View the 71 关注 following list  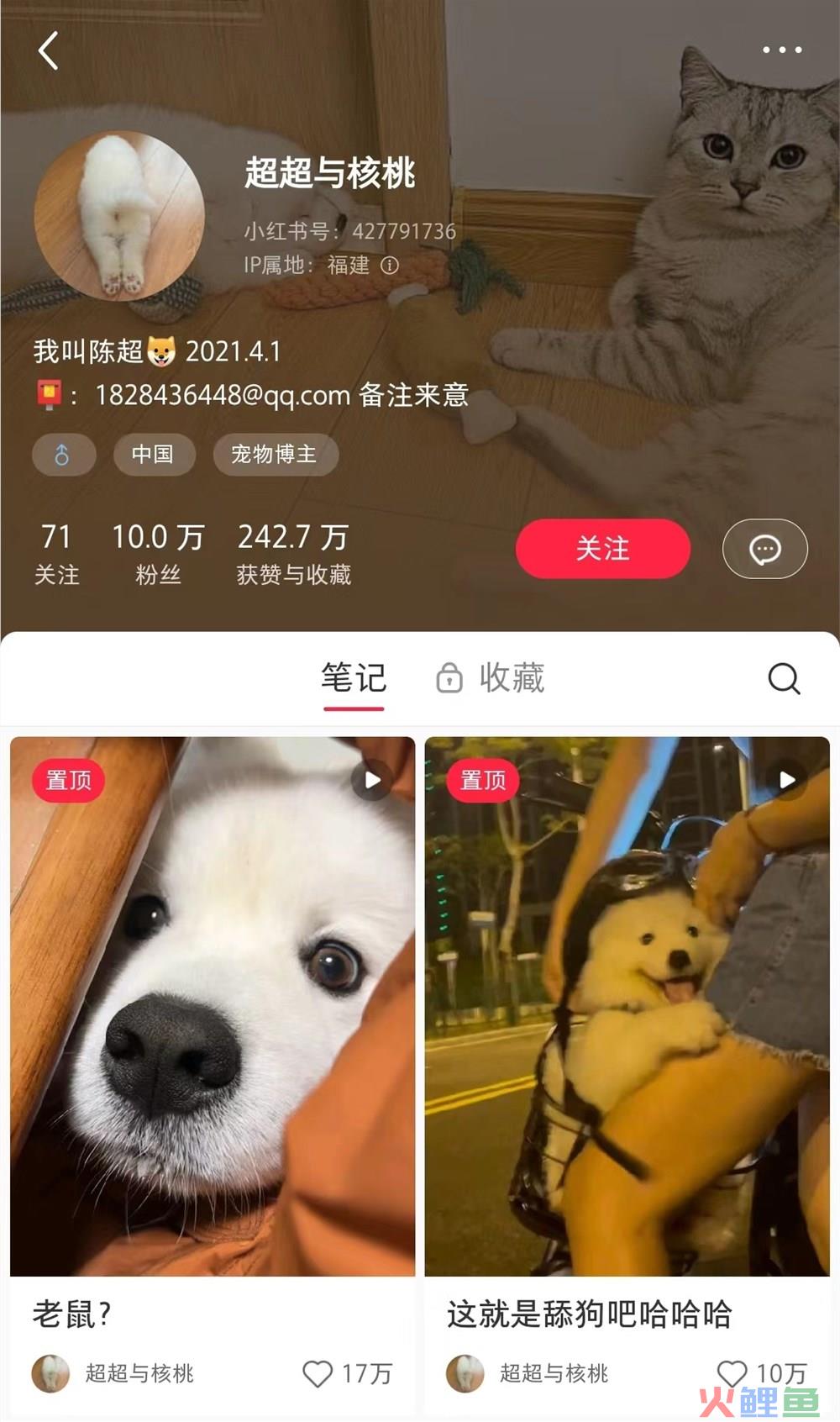[57, 553]
